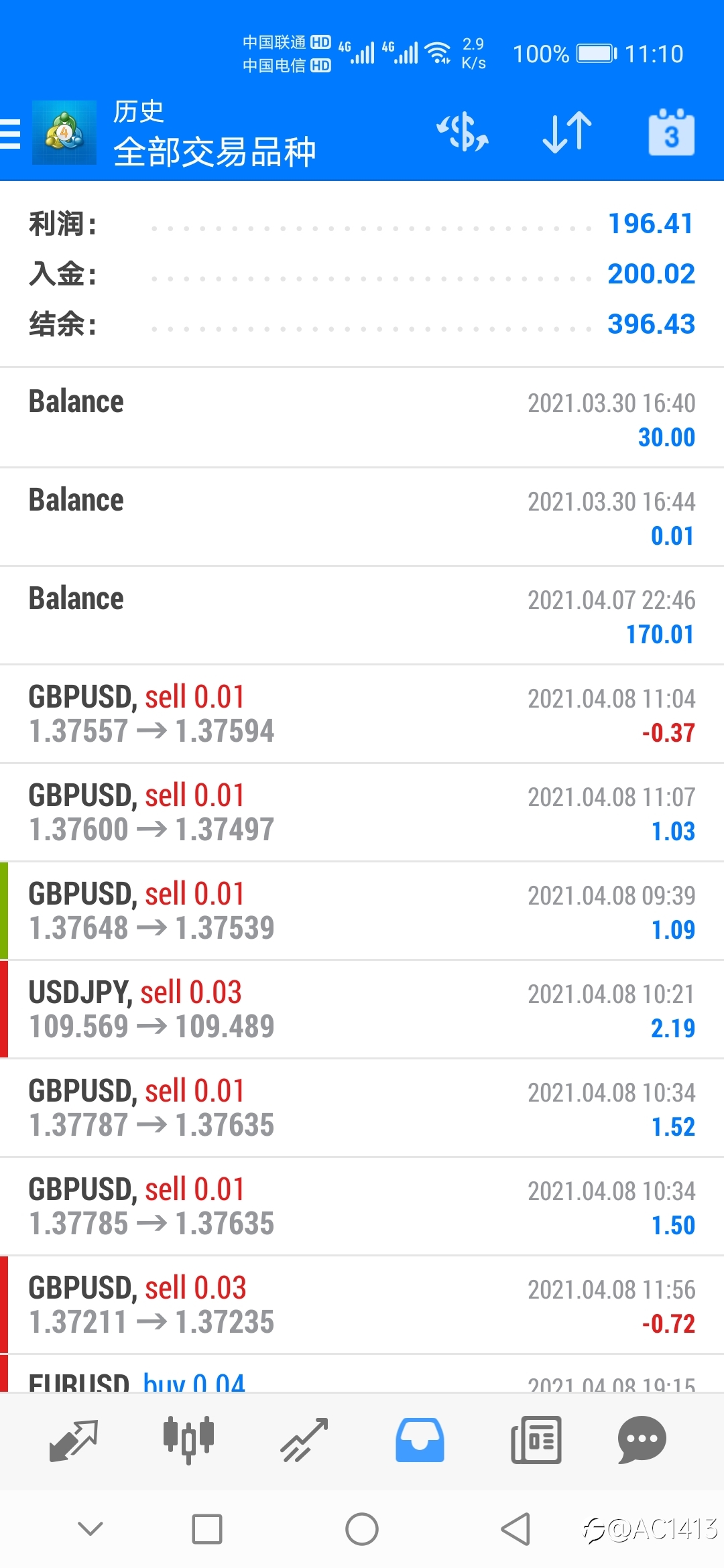724x1568 pixels.
Task: Open the GBPUSD sell 0.03 trade
Action: pos(362,1305)
